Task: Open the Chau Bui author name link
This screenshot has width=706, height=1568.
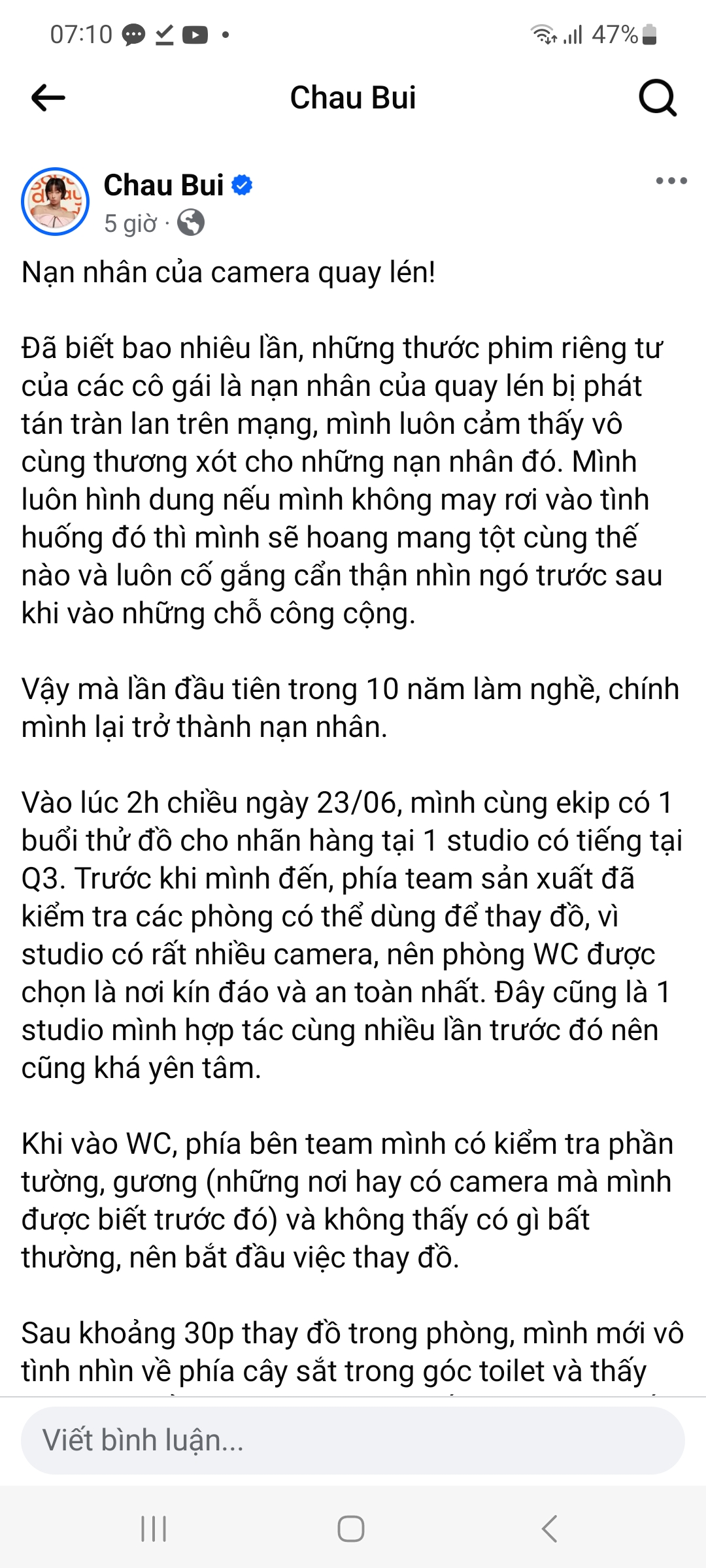Action: tap(164, 186)
